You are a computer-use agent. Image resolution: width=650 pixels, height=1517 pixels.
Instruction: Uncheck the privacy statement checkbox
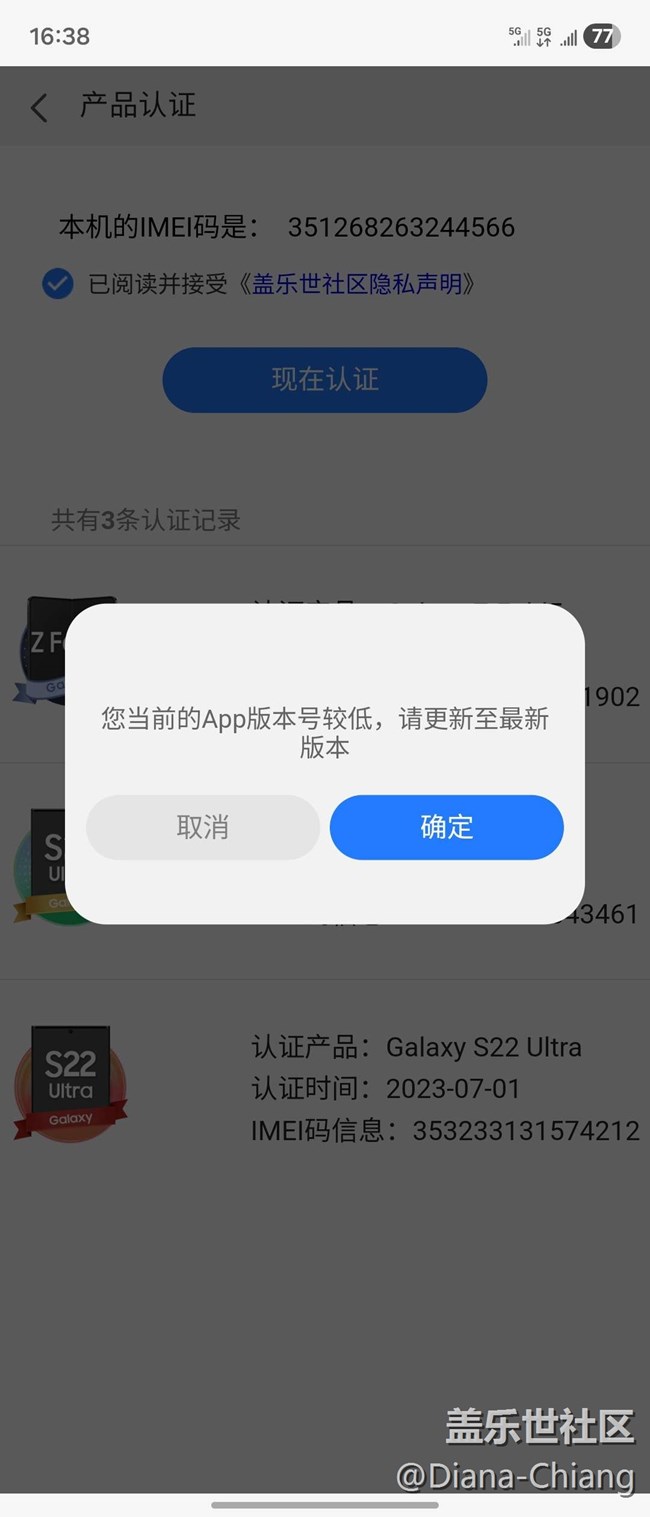pos(58,284)
